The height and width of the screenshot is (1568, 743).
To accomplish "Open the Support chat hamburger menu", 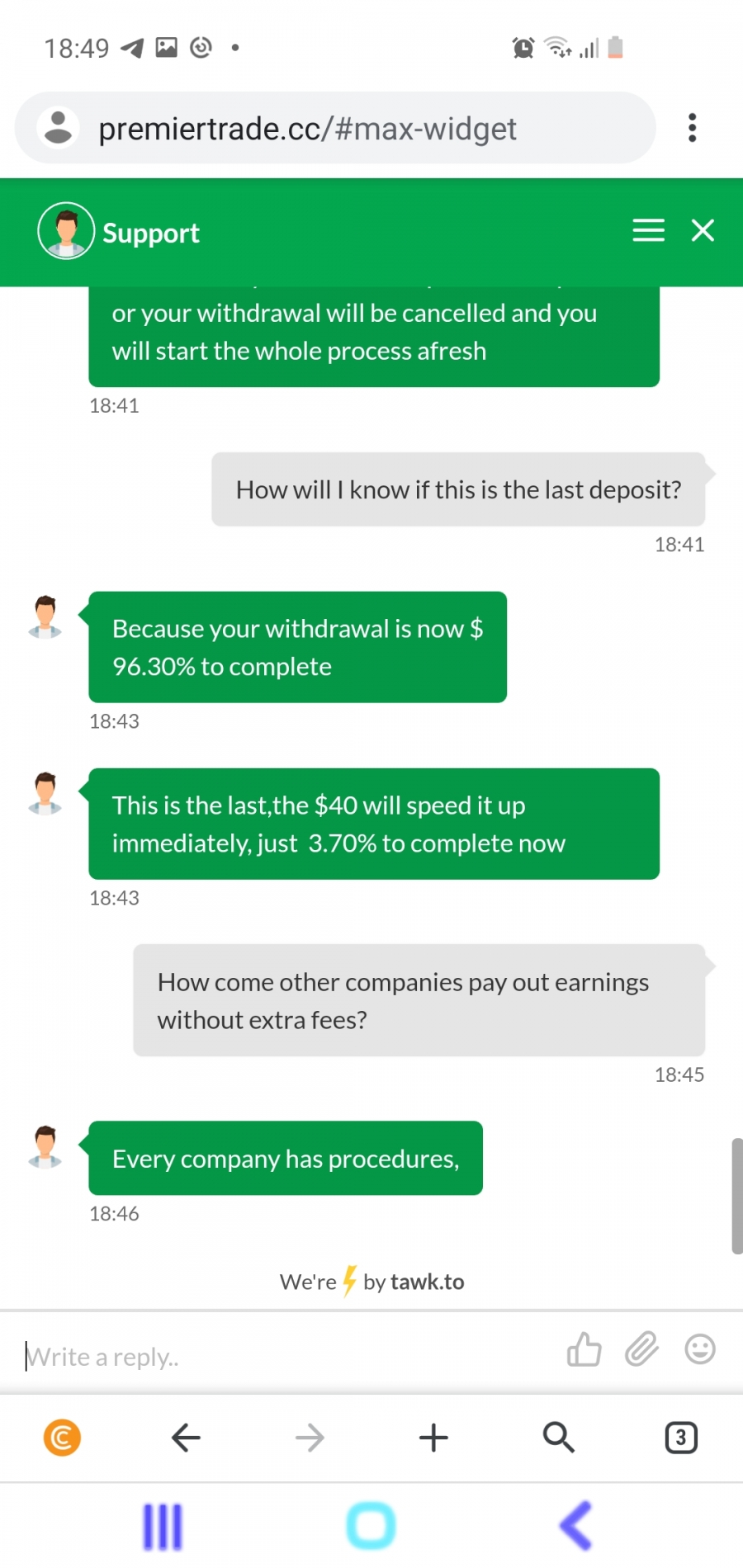I will [x=648, y=230].
